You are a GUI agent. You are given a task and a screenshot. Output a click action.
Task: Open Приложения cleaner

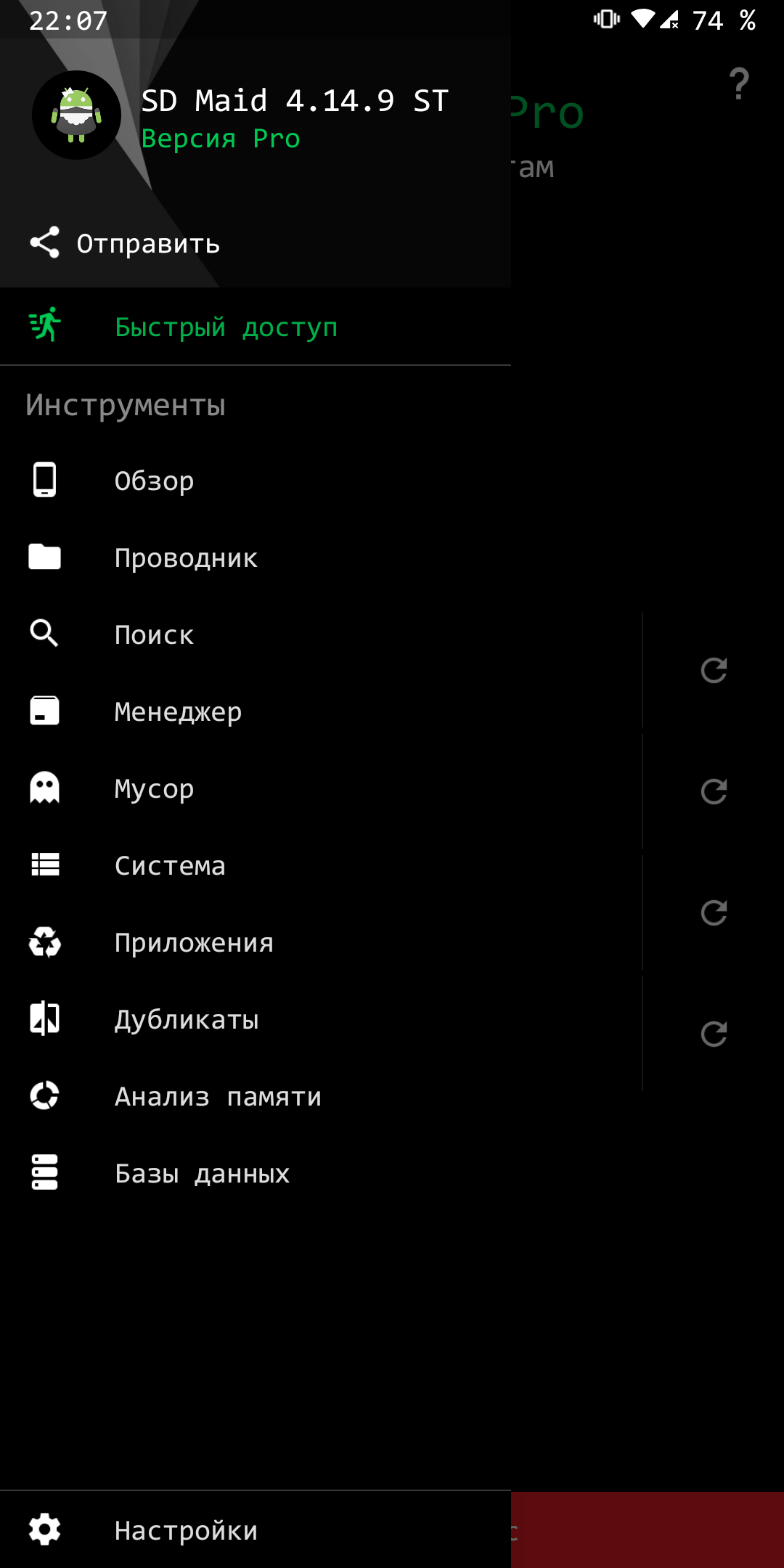point(194,942)
